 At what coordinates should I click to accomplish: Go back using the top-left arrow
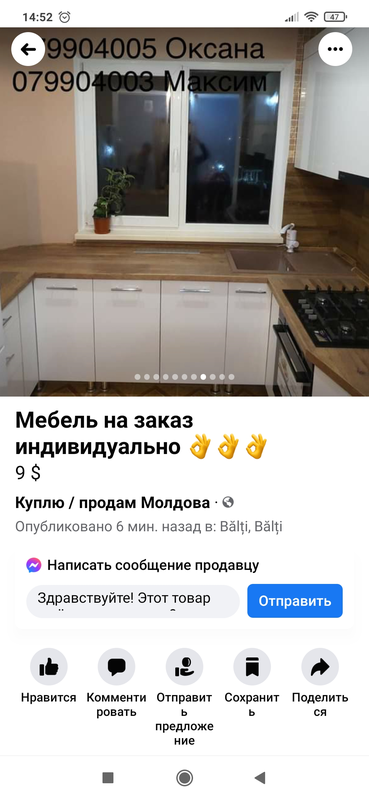point(28,49)
